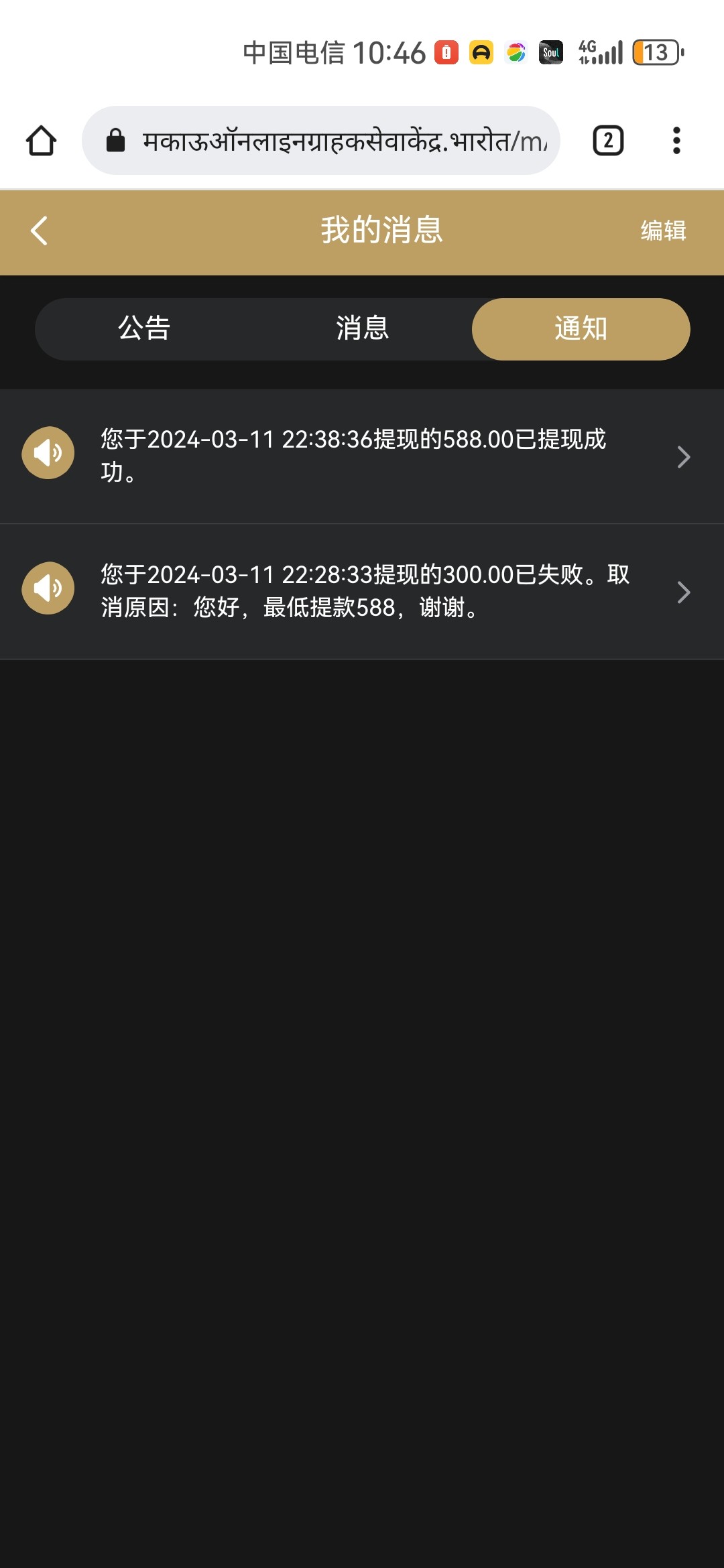Open the browser overflow menu
The width and height of the screenshot is (724, 1568).
coord(676,141)
